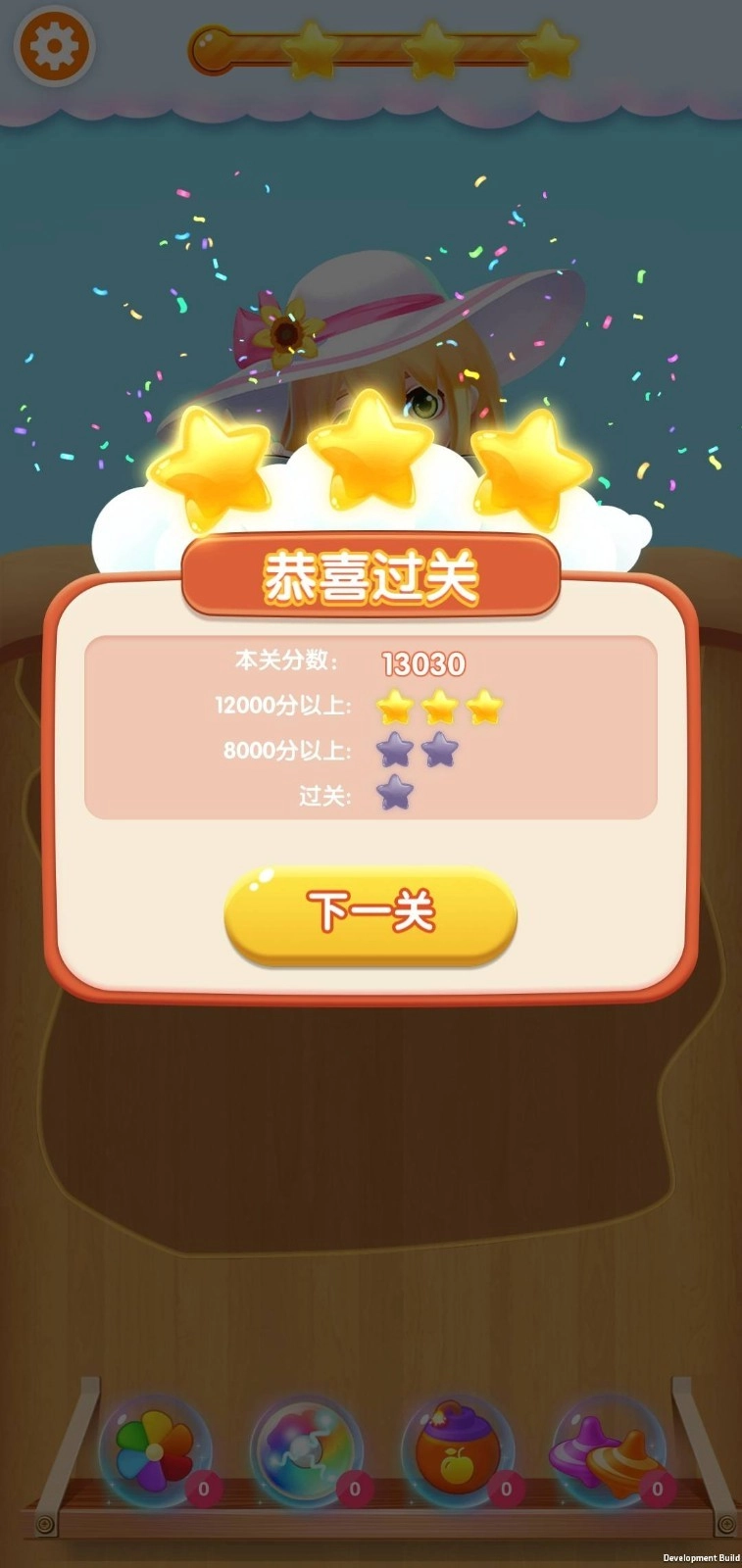Tap the first star on the top progress bar
The height and width of the screenshot is (1568, 742).
click(x=314, y=49)
